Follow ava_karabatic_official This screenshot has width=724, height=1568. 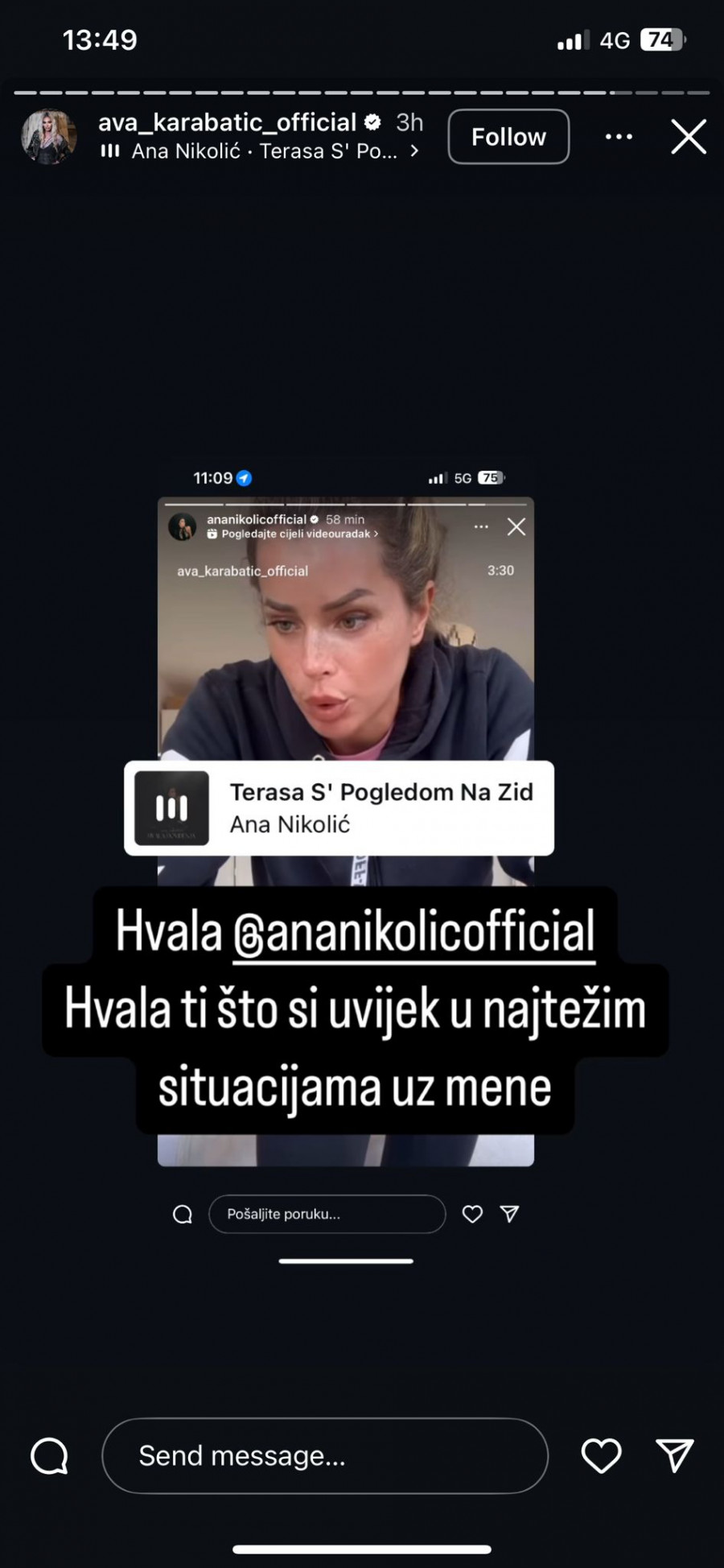click(x=508, y=137)
